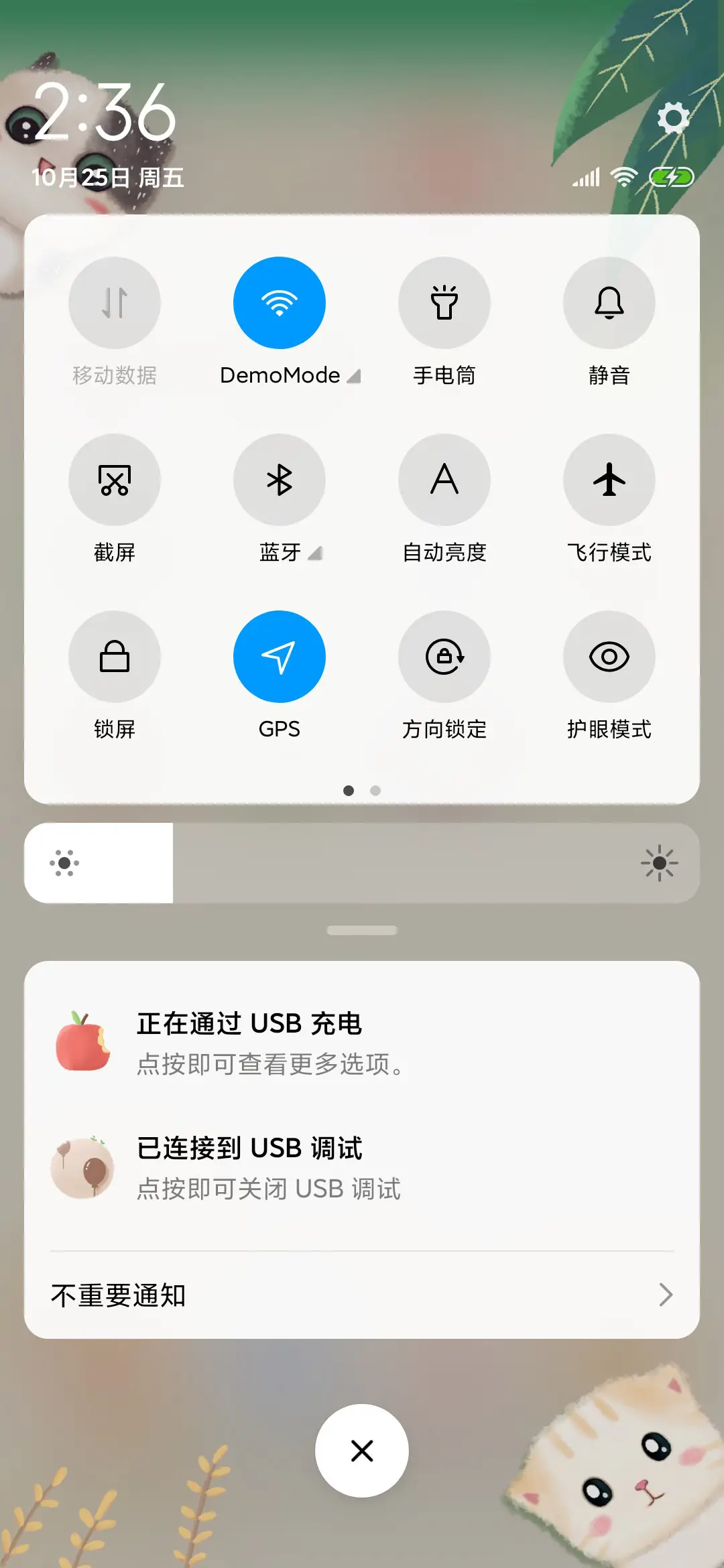The image size is (724, 1568).
Task: Take a screenshot using the 截屏 tile
Action: [x=115, y=480]
